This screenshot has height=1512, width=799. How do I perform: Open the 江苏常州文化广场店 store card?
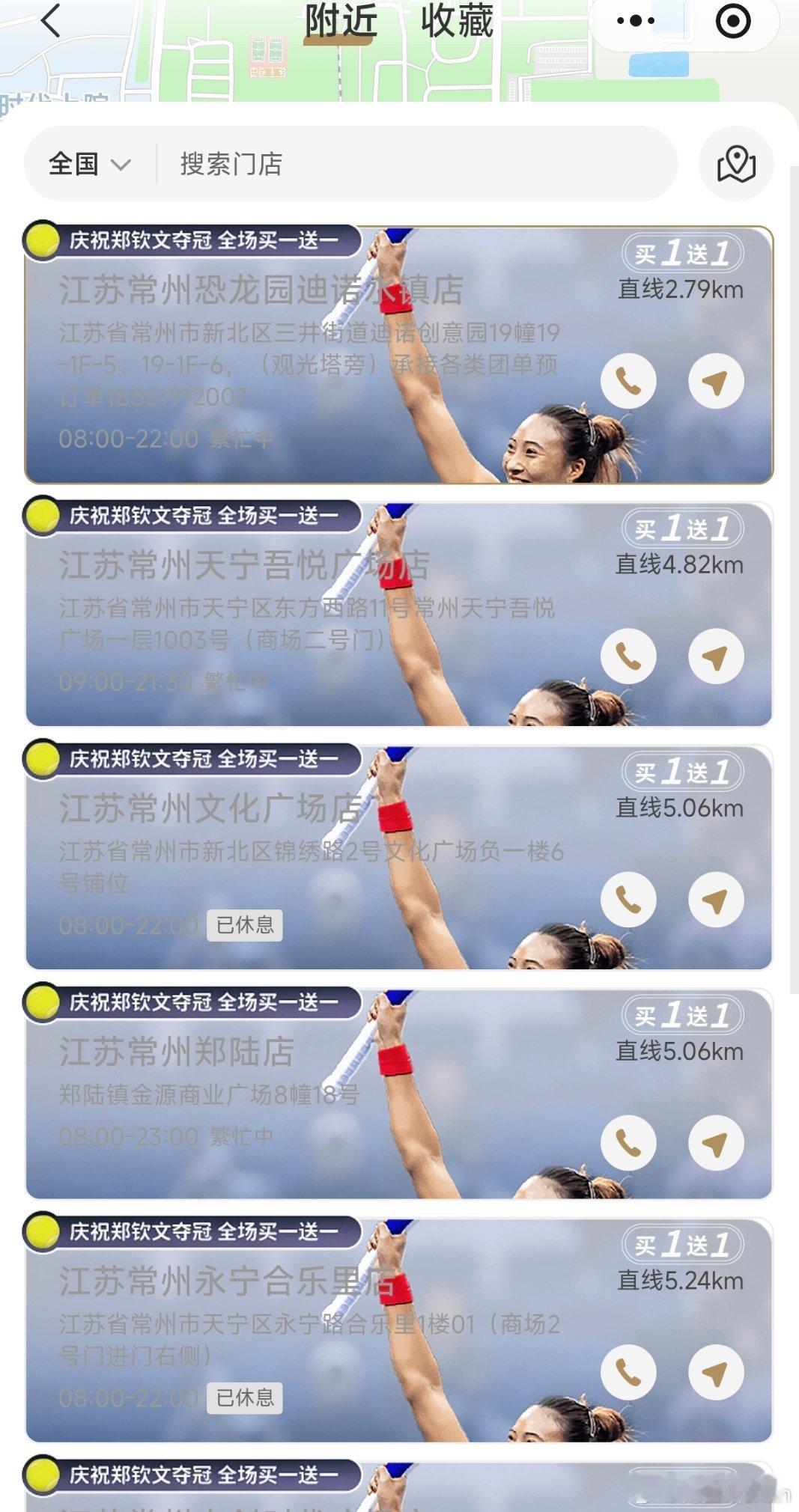tap(398, 856)
